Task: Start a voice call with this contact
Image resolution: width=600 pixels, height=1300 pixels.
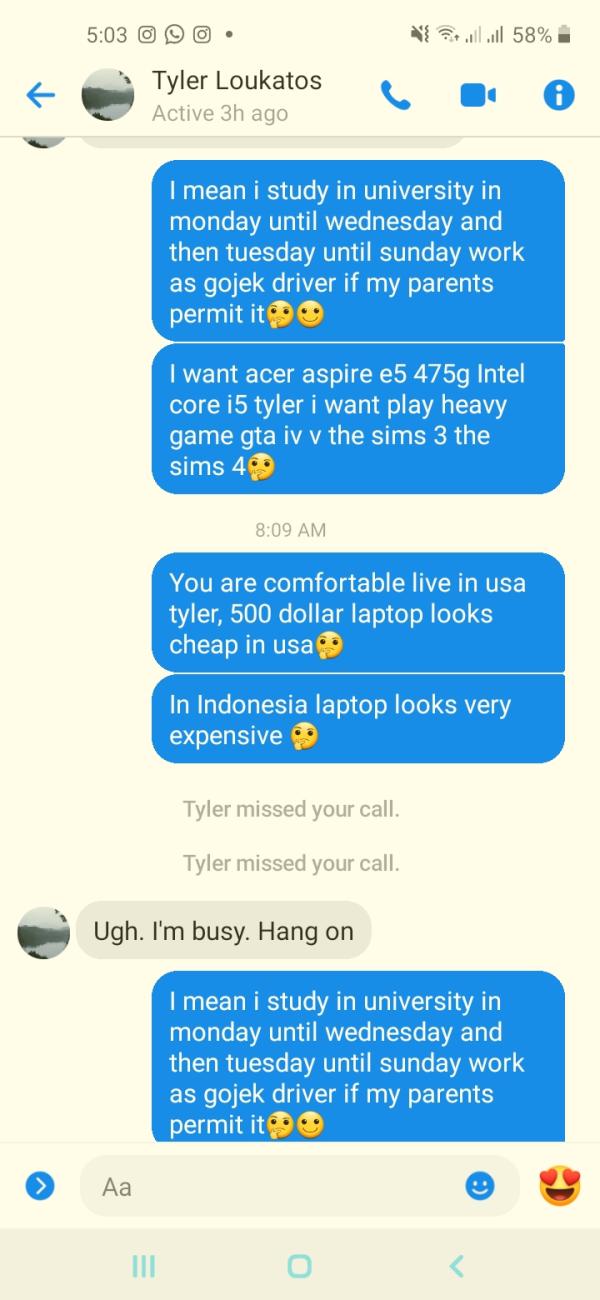Action: (395, 95)
